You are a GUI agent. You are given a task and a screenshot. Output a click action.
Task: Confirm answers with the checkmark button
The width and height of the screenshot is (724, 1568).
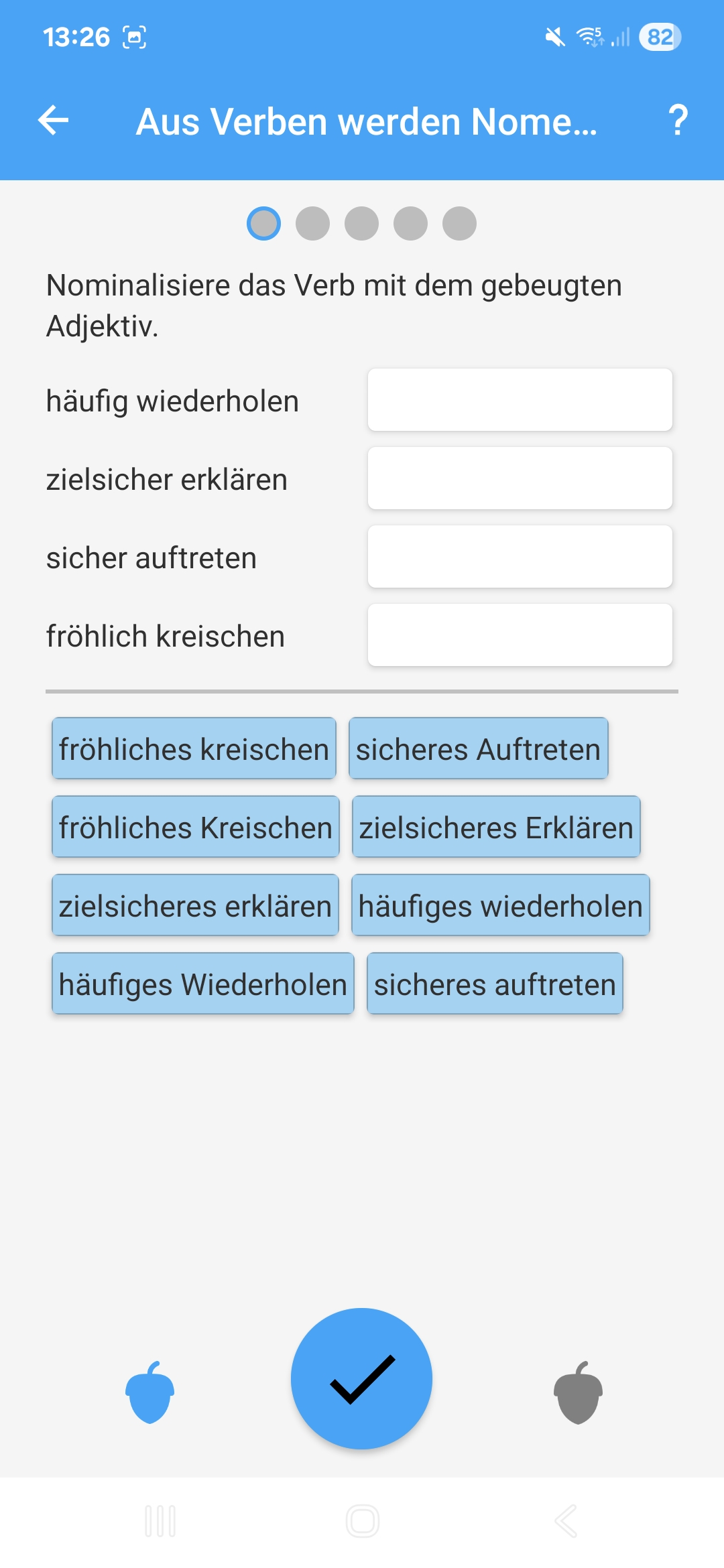pos(362,1378)
